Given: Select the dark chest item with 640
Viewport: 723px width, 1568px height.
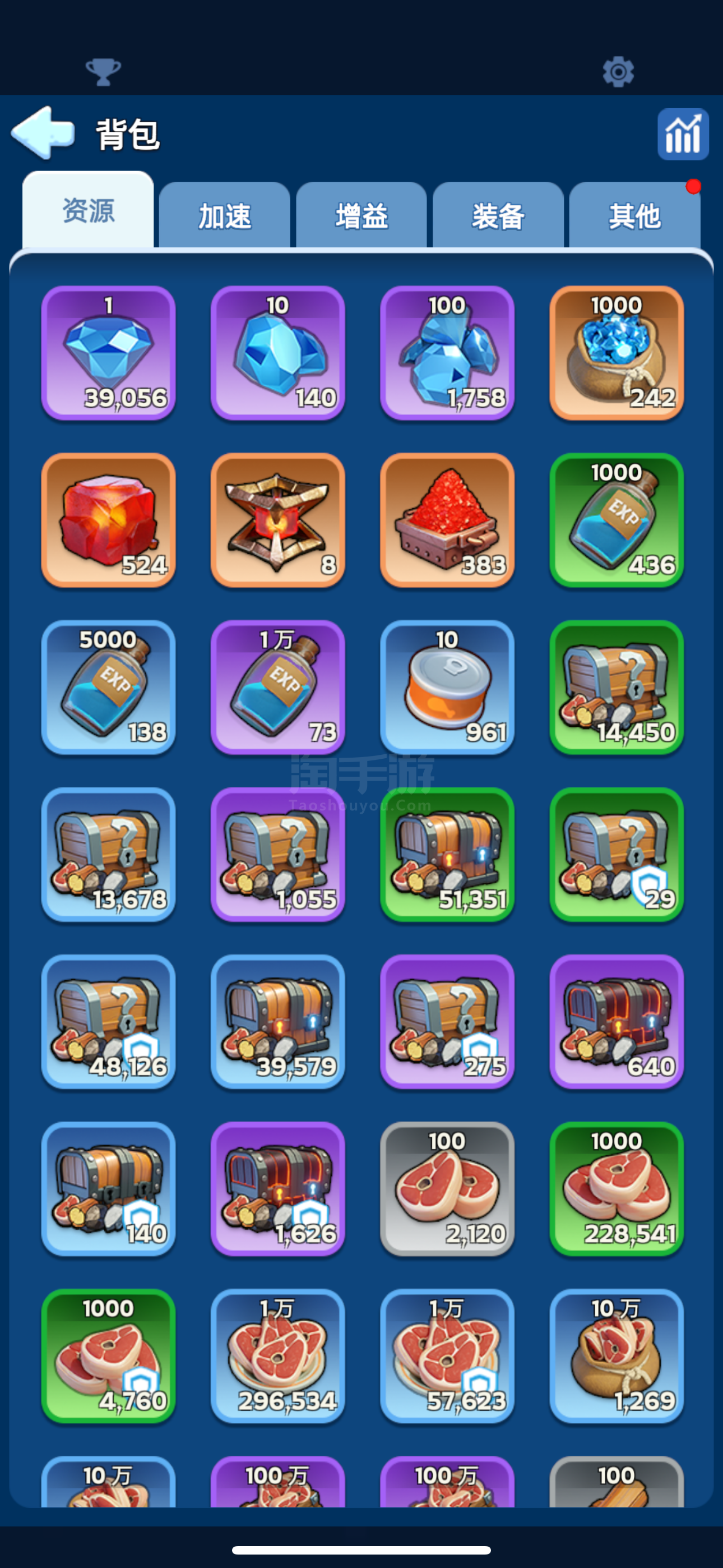Looking at the screenshot, I should tap(616, 1021).
